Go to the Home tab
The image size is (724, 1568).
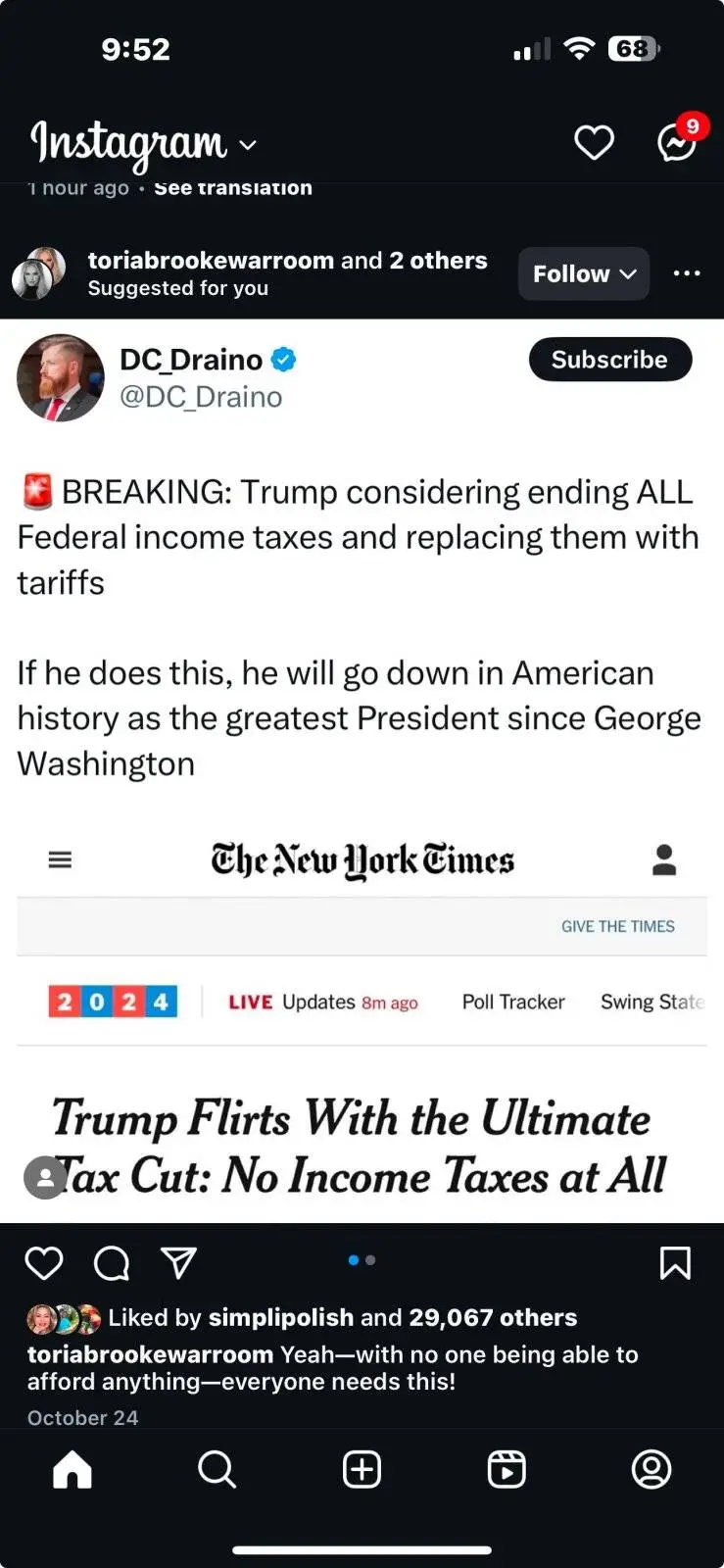click(72, 1469)
